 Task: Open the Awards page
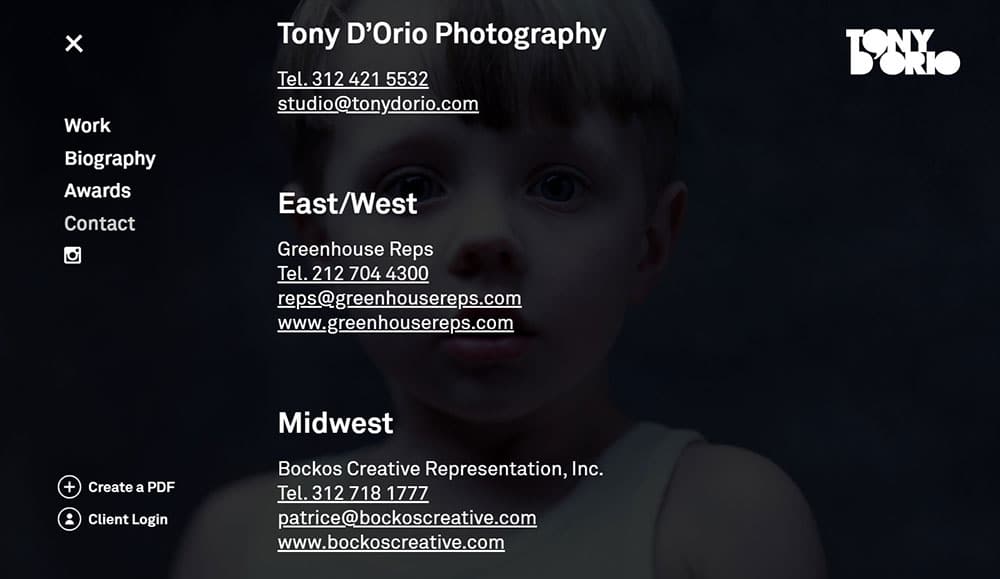click(x=97, y=190)
